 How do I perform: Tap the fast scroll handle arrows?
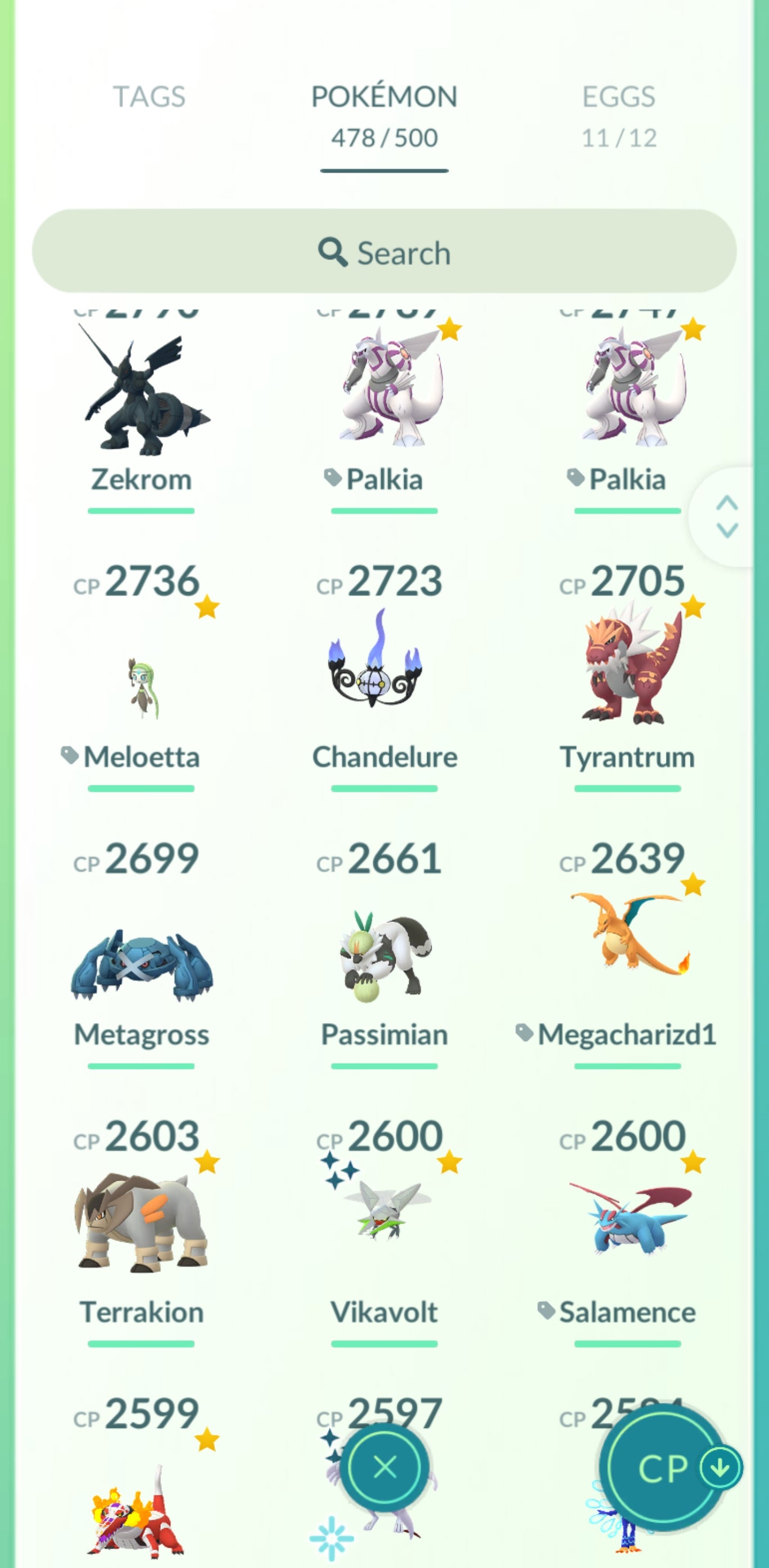[x=727, y=517]
